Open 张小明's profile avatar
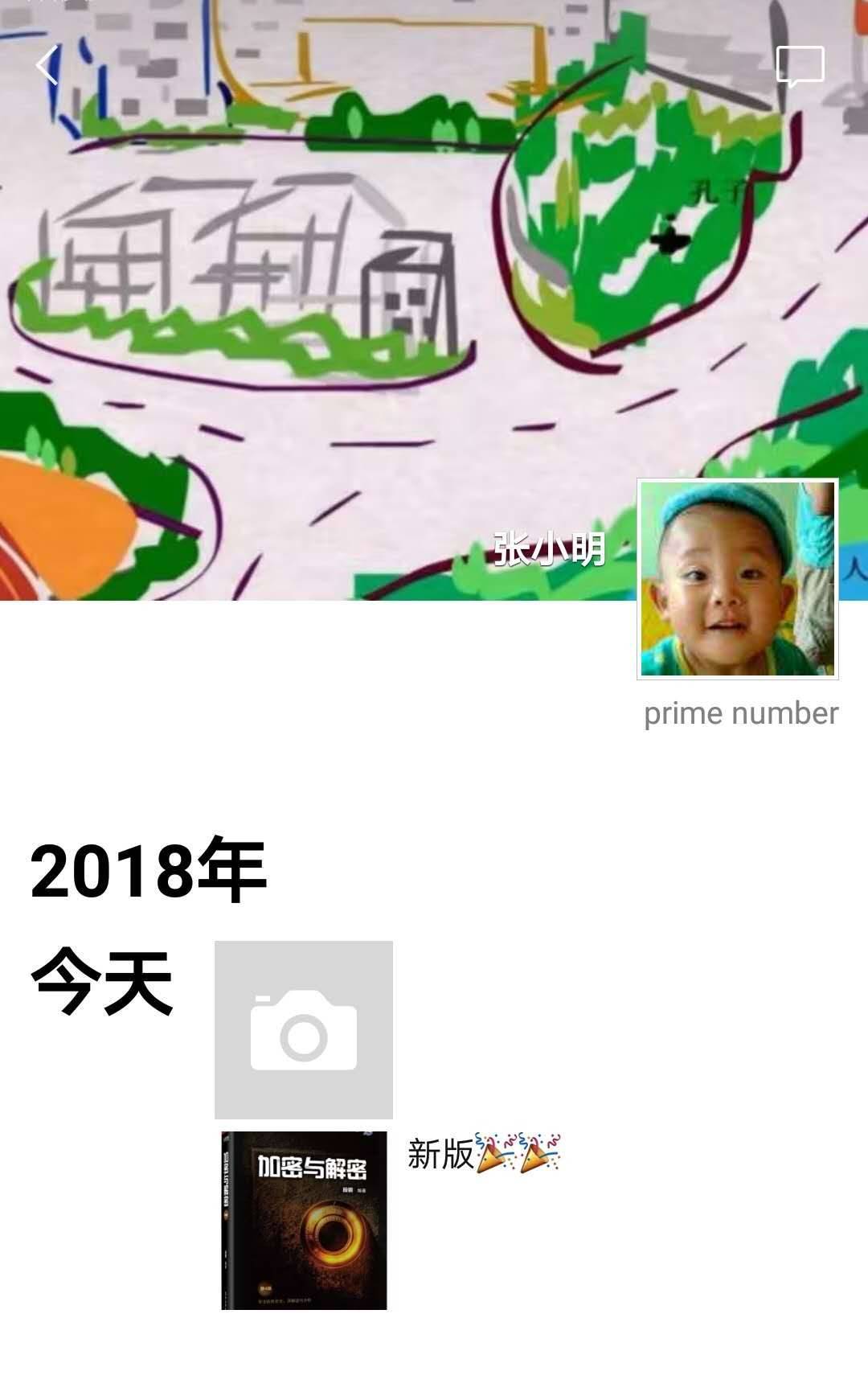Image resolution: width=868 pixels, height=1396 pixels. click(737, 579)
